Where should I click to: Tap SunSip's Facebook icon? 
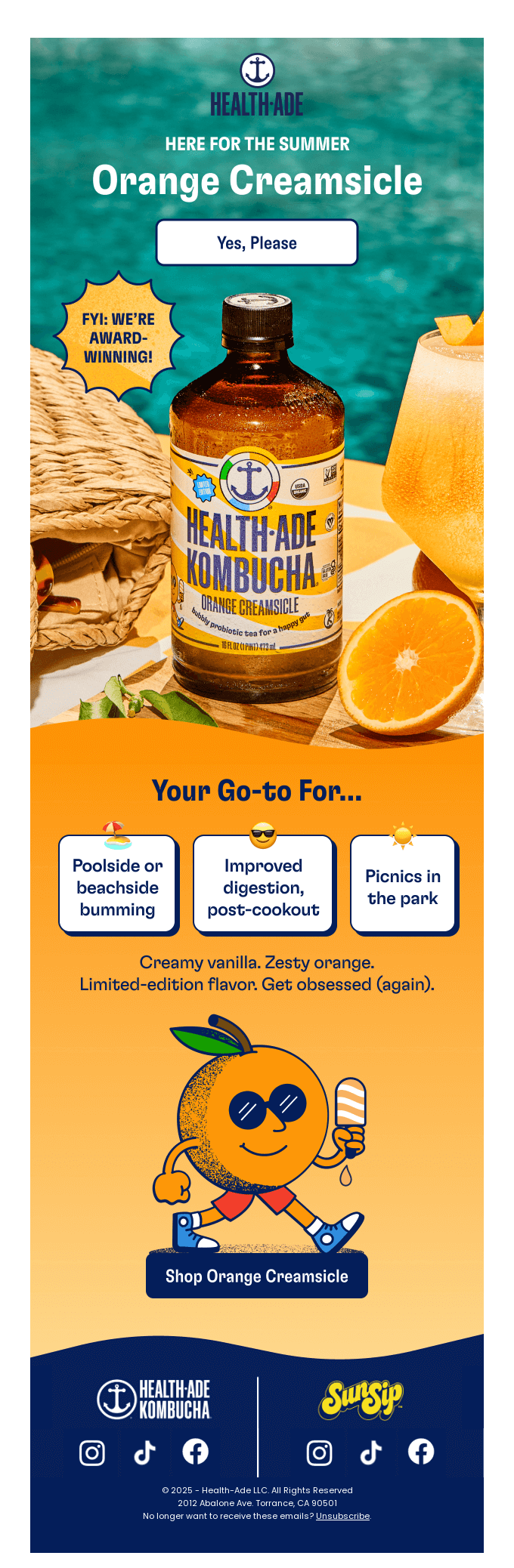(421, 1452)
